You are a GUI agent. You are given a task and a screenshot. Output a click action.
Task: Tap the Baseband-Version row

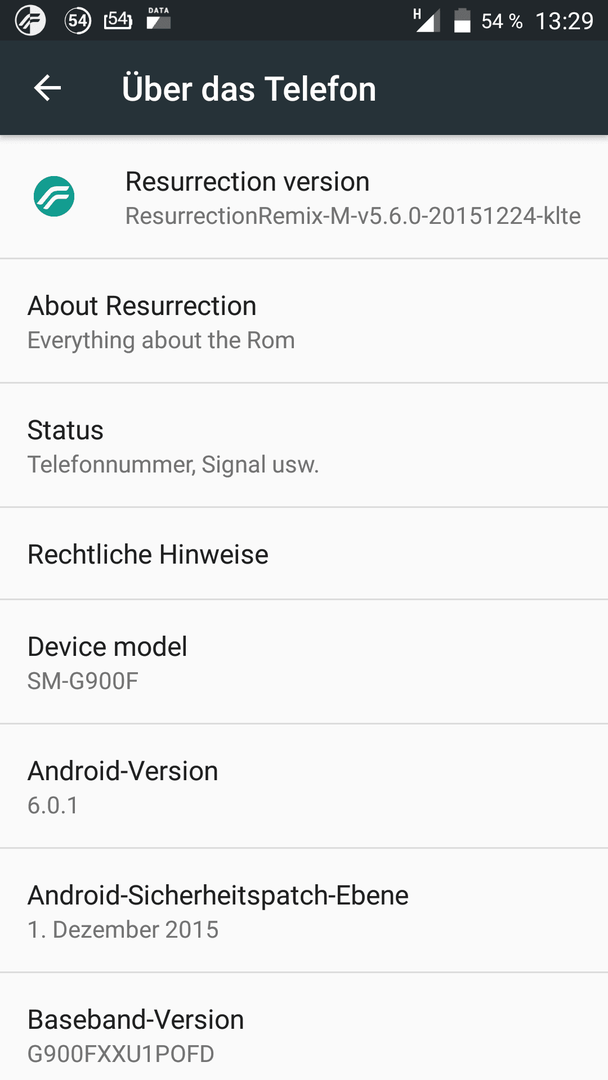304,1027
